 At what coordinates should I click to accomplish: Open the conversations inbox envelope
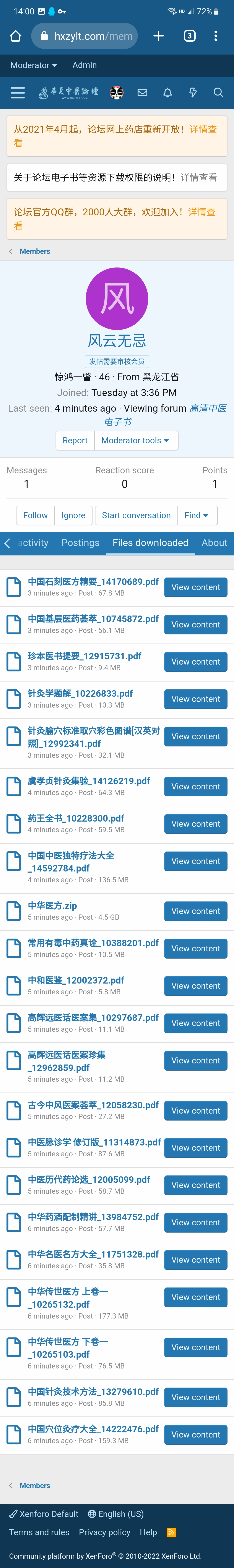[142, 92]
